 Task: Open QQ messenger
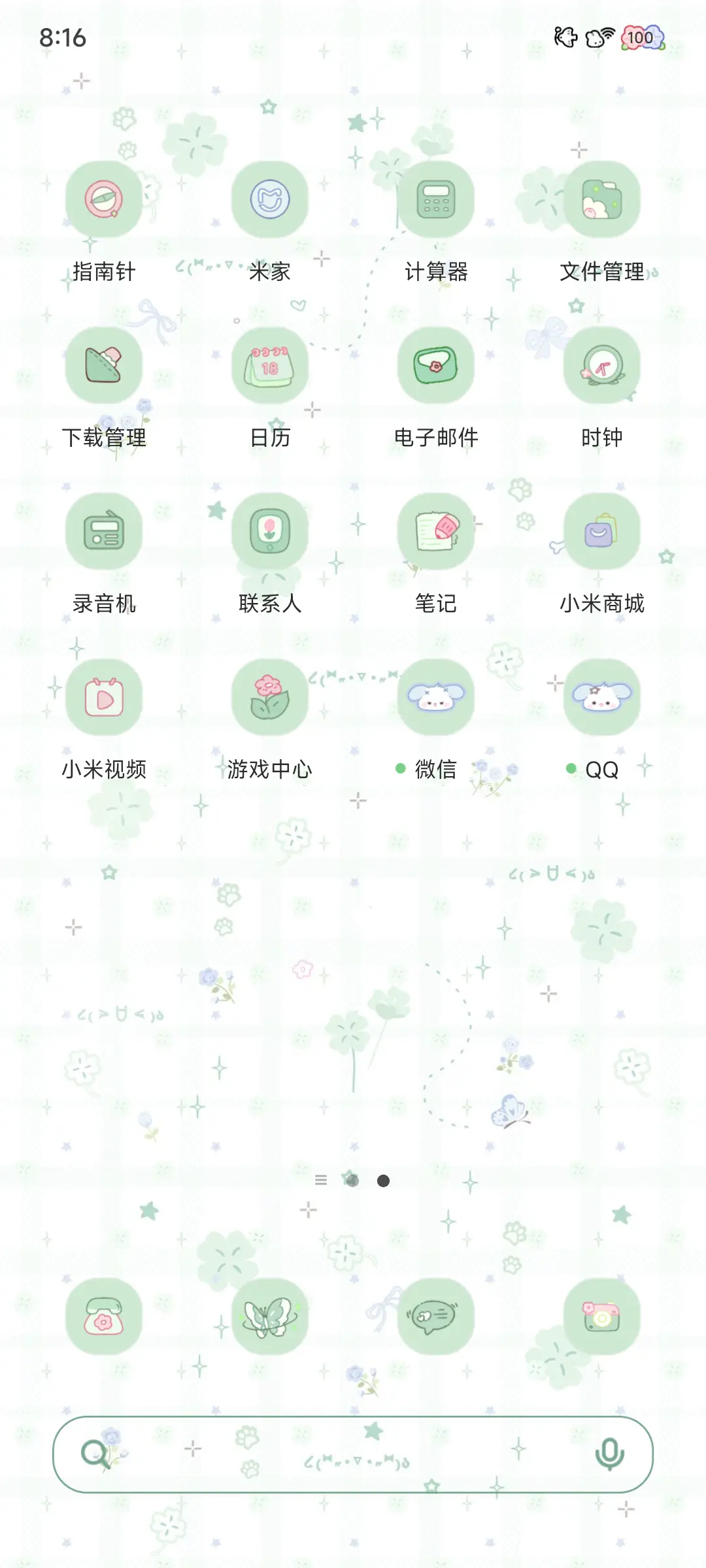(601, 696)
